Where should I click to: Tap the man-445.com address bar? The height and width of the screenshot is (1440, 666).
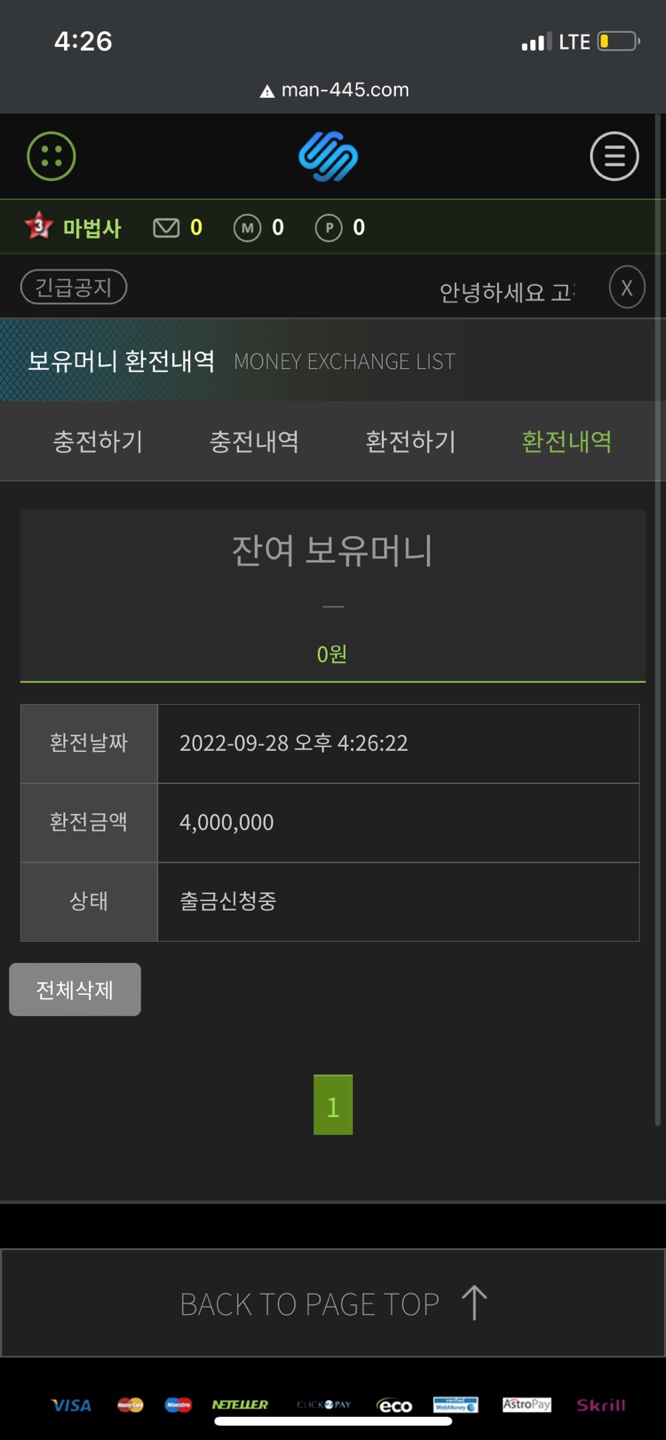click(x=334, y=90)
